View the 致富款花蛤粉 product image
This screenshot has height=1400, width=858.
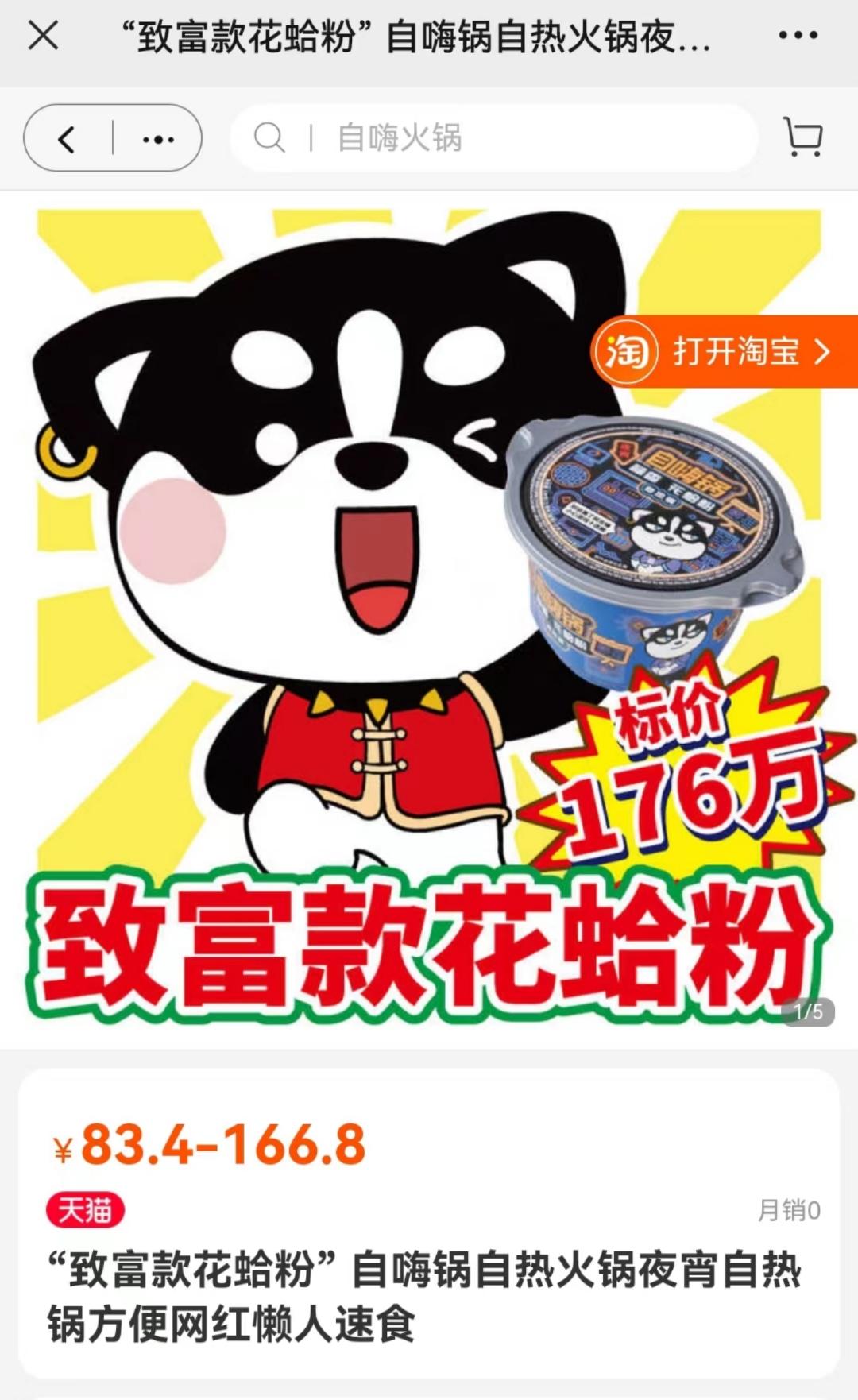tap(429, 620)
